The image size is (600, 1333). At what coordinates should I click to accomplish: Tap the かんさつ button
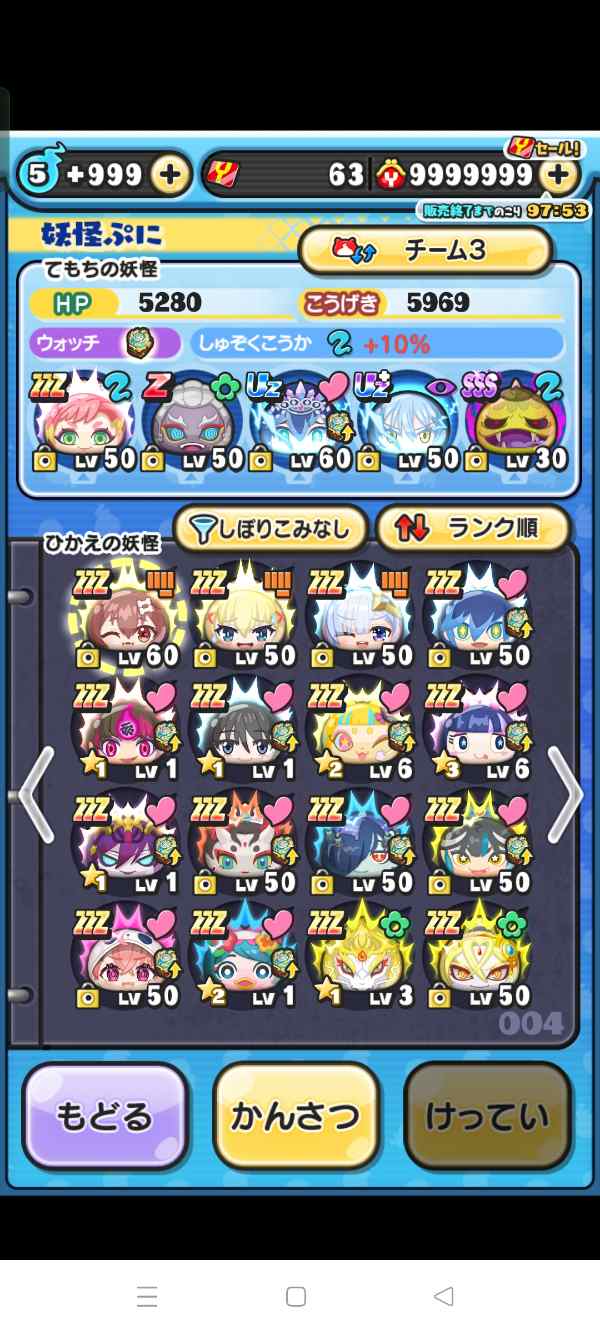pyautogui.click(x=296, y=1116)
